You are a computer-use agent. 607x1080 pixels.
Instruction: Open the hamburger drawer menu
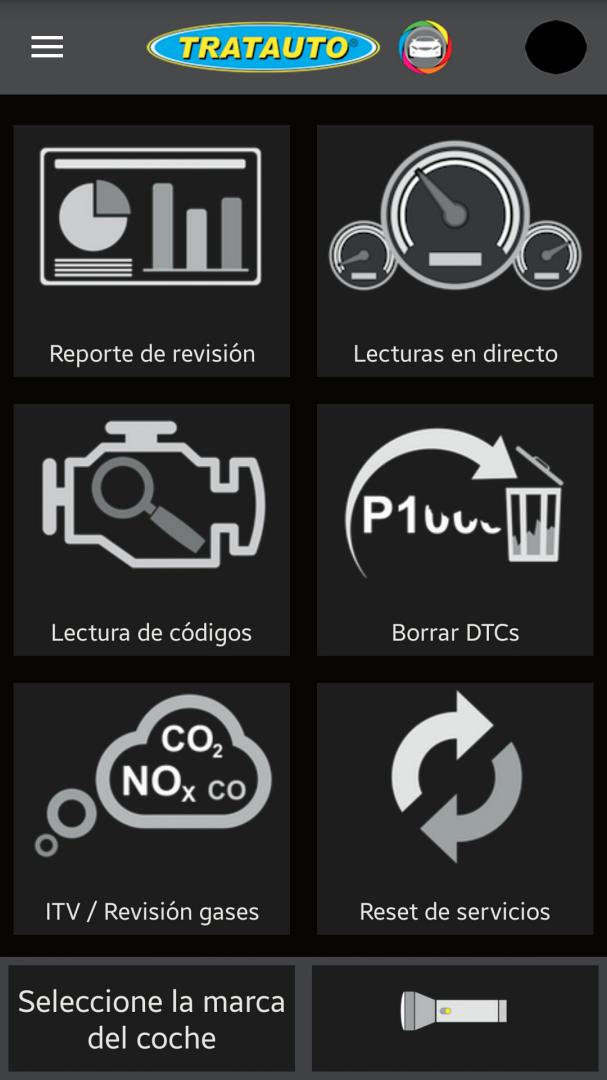tap(47, 47)
